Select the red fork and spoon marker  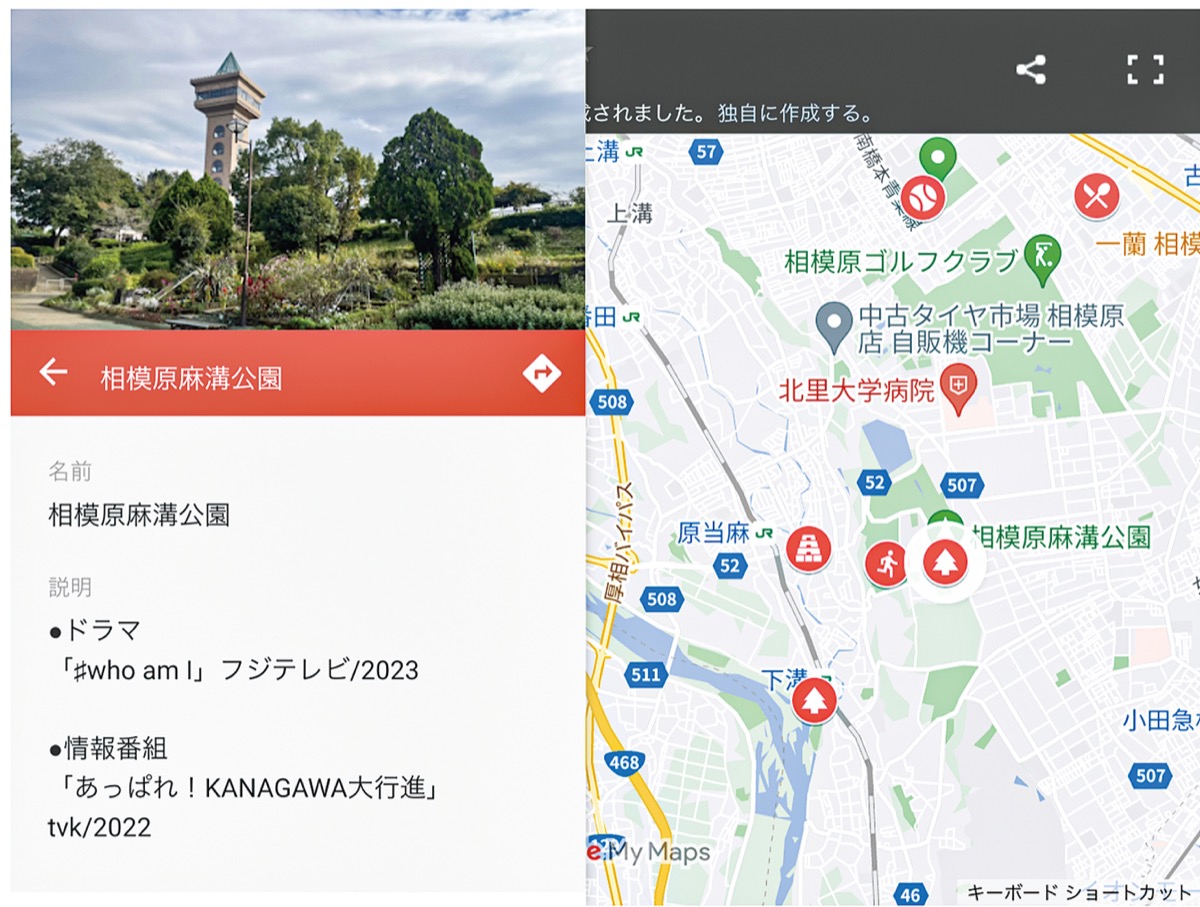tap(1096, 196)
